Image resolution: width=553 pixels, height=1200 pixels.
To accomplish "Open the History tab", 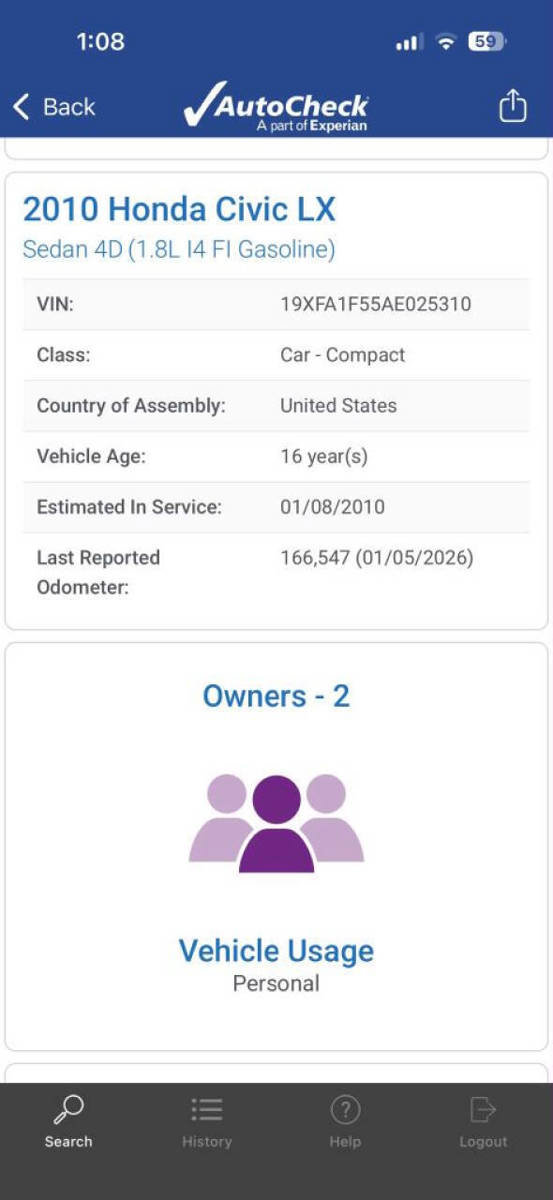I will point(207,1122).
